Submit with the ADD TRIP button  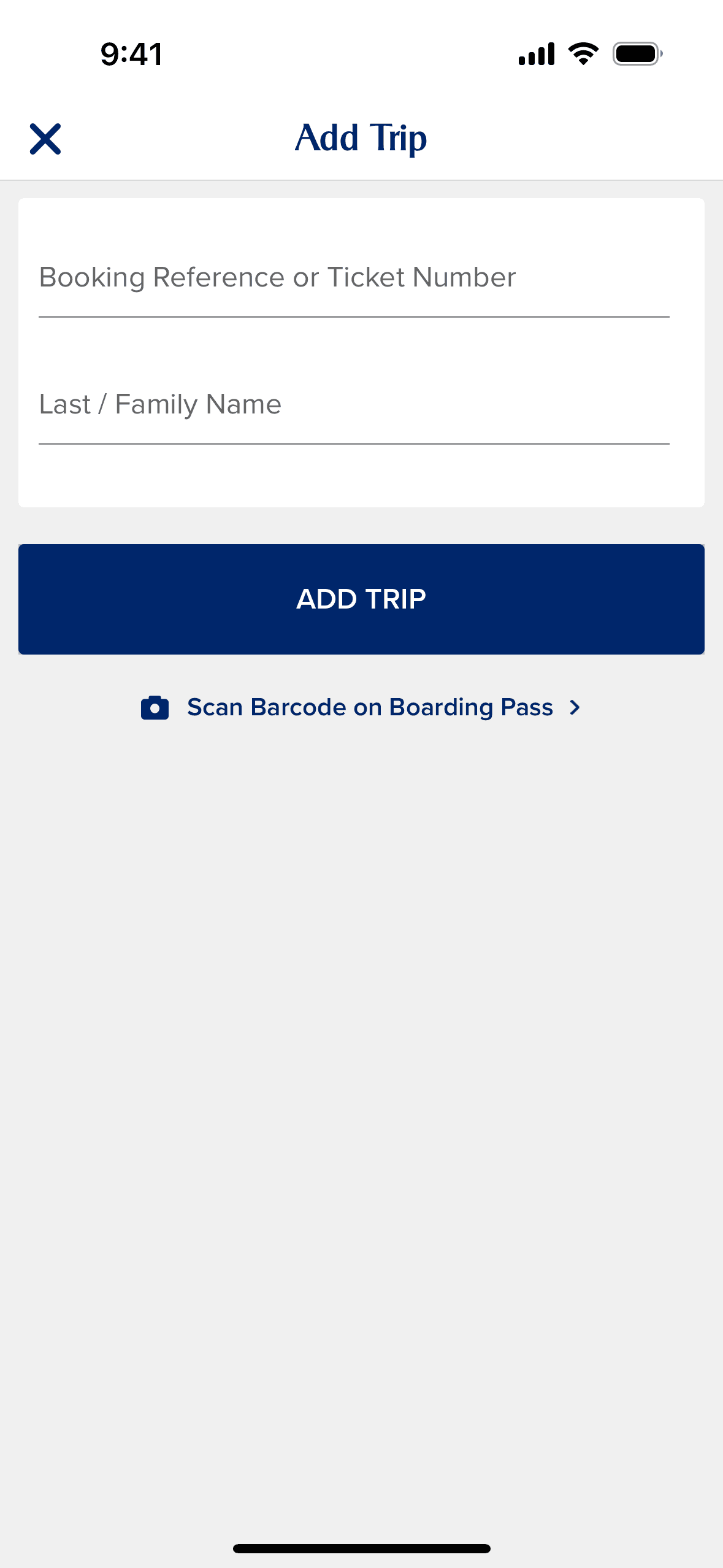coord(361,599)
